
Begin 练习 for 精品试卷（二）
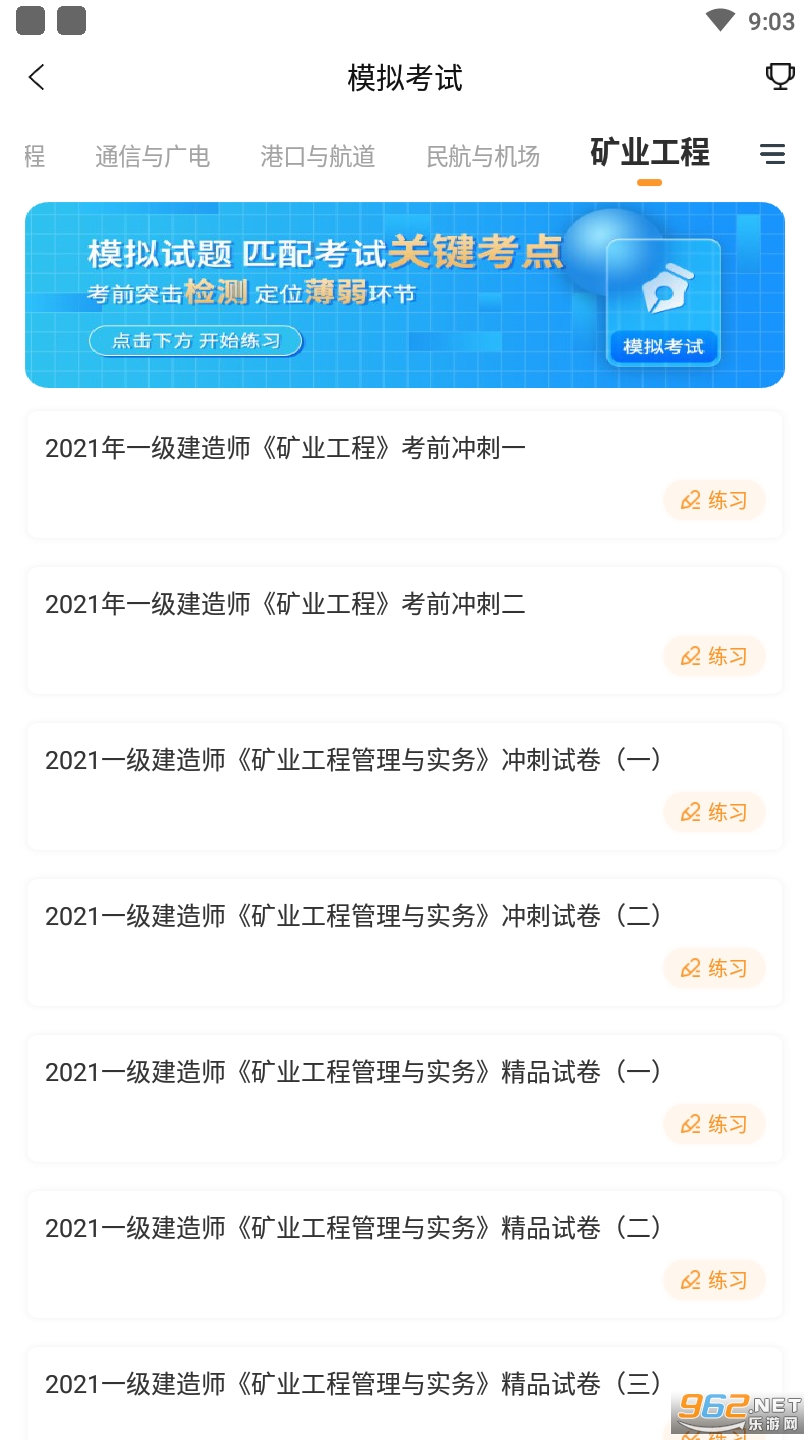pos(714,1280)
